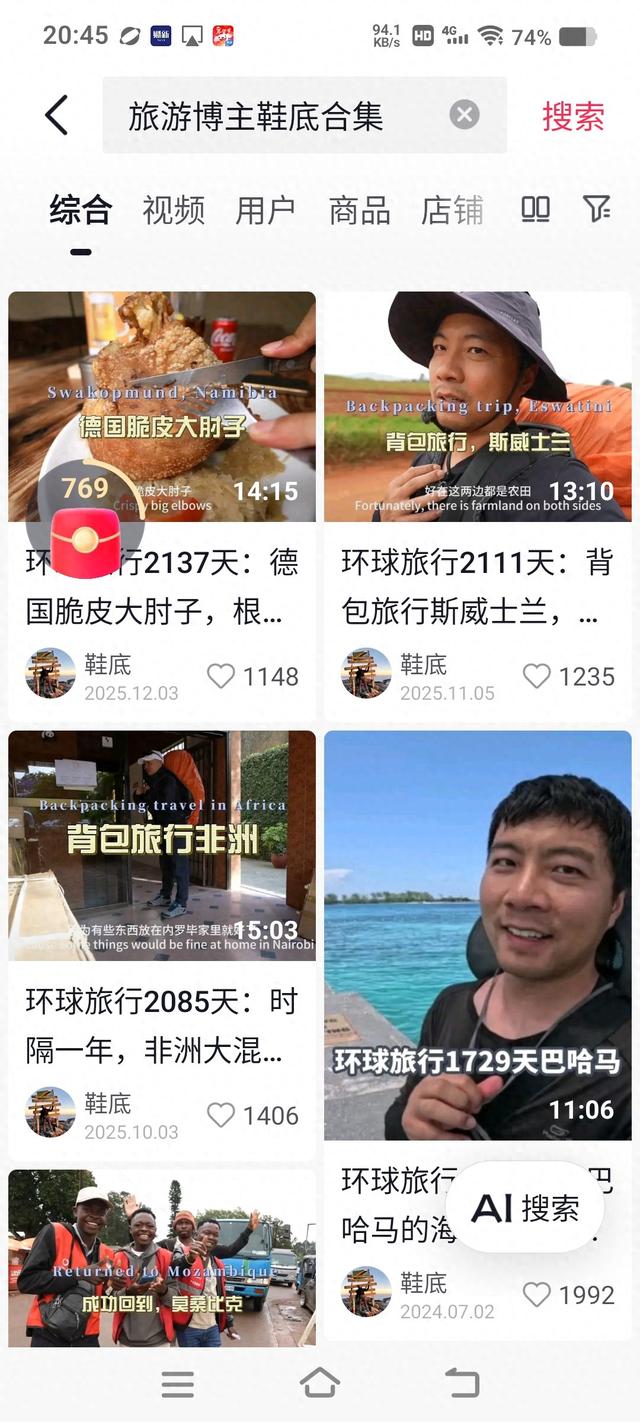Tap the red 搜索 button
640x1422 pixels.
[x=573, y=116]
